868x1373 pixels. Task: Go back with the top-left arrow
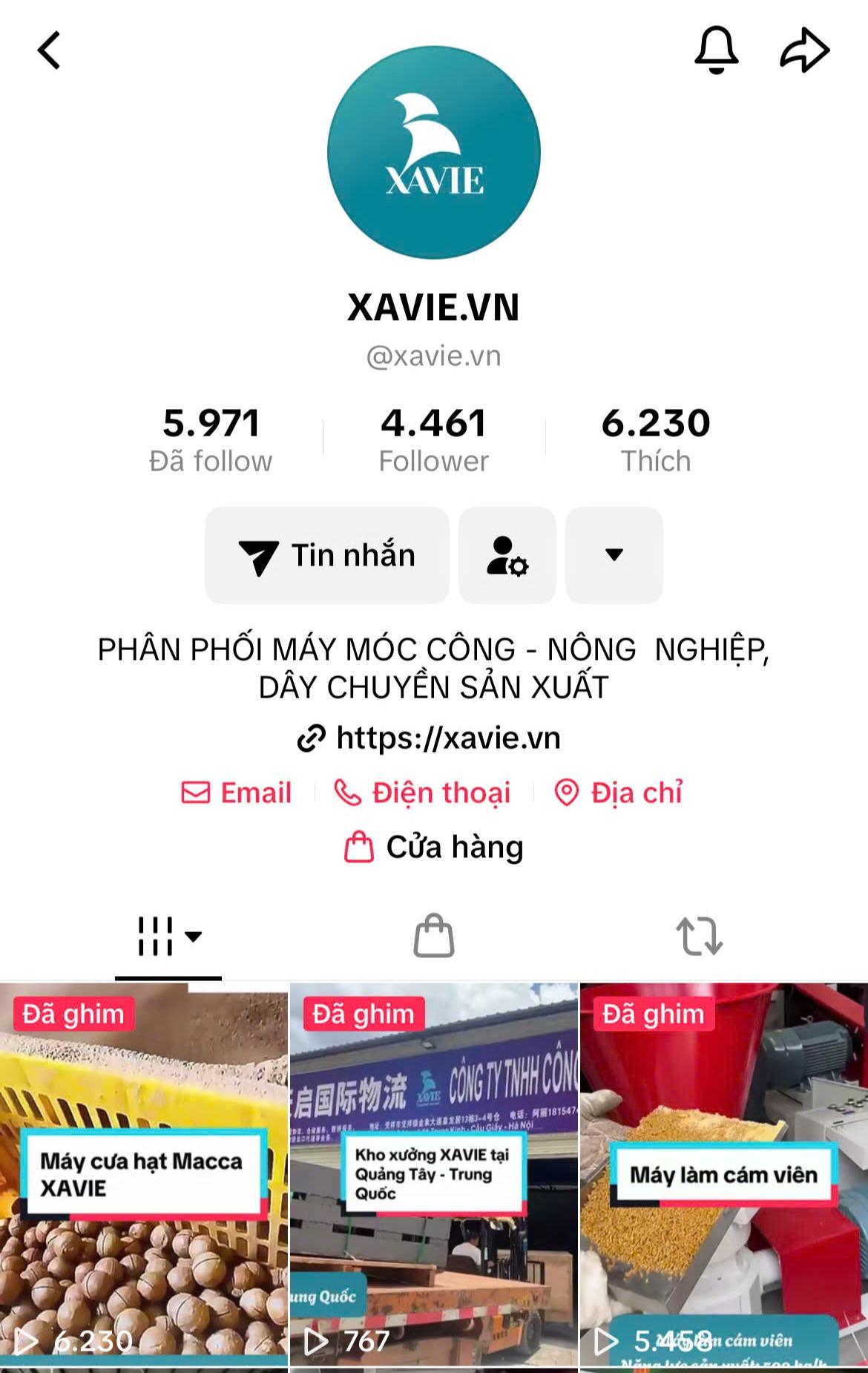coord(49,50)
